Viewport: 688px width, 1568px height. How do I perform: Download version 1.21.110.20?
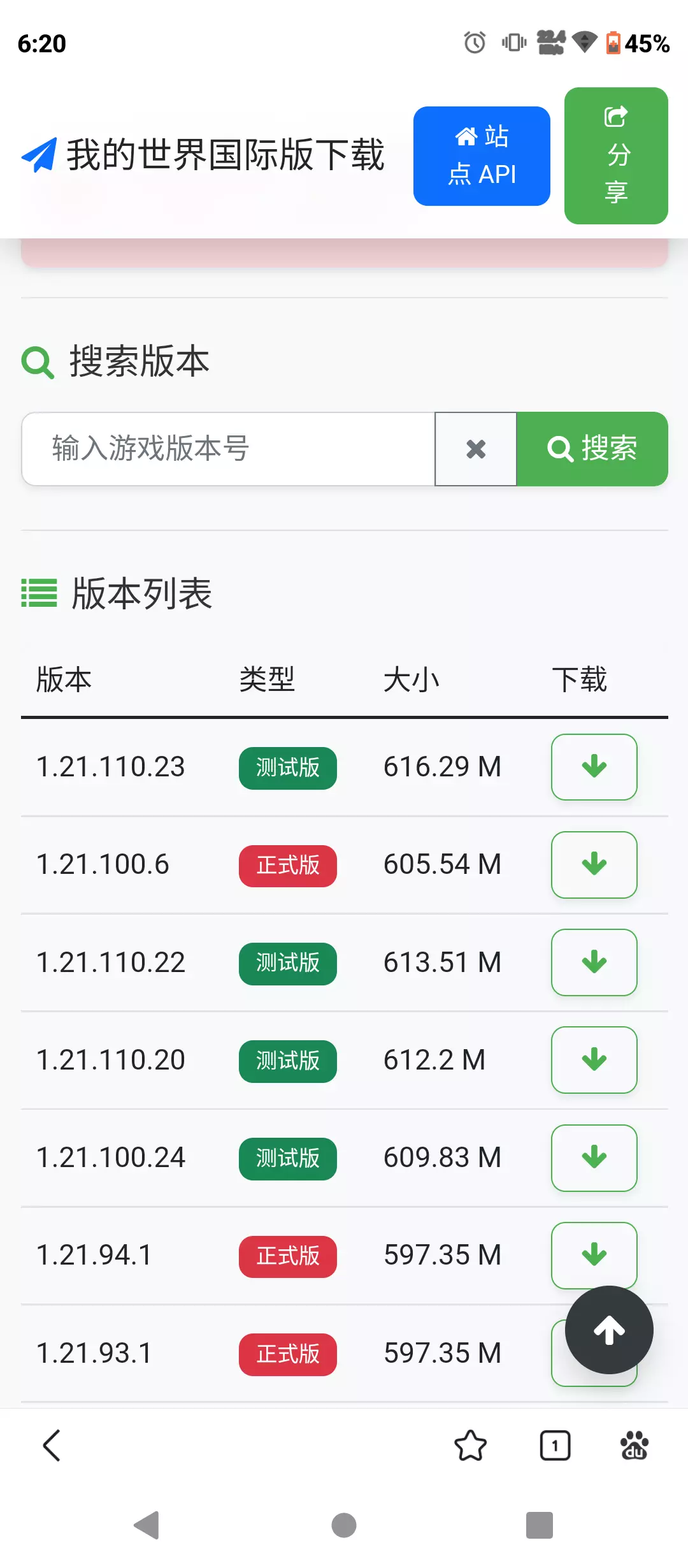click(x=594, y=1059)
